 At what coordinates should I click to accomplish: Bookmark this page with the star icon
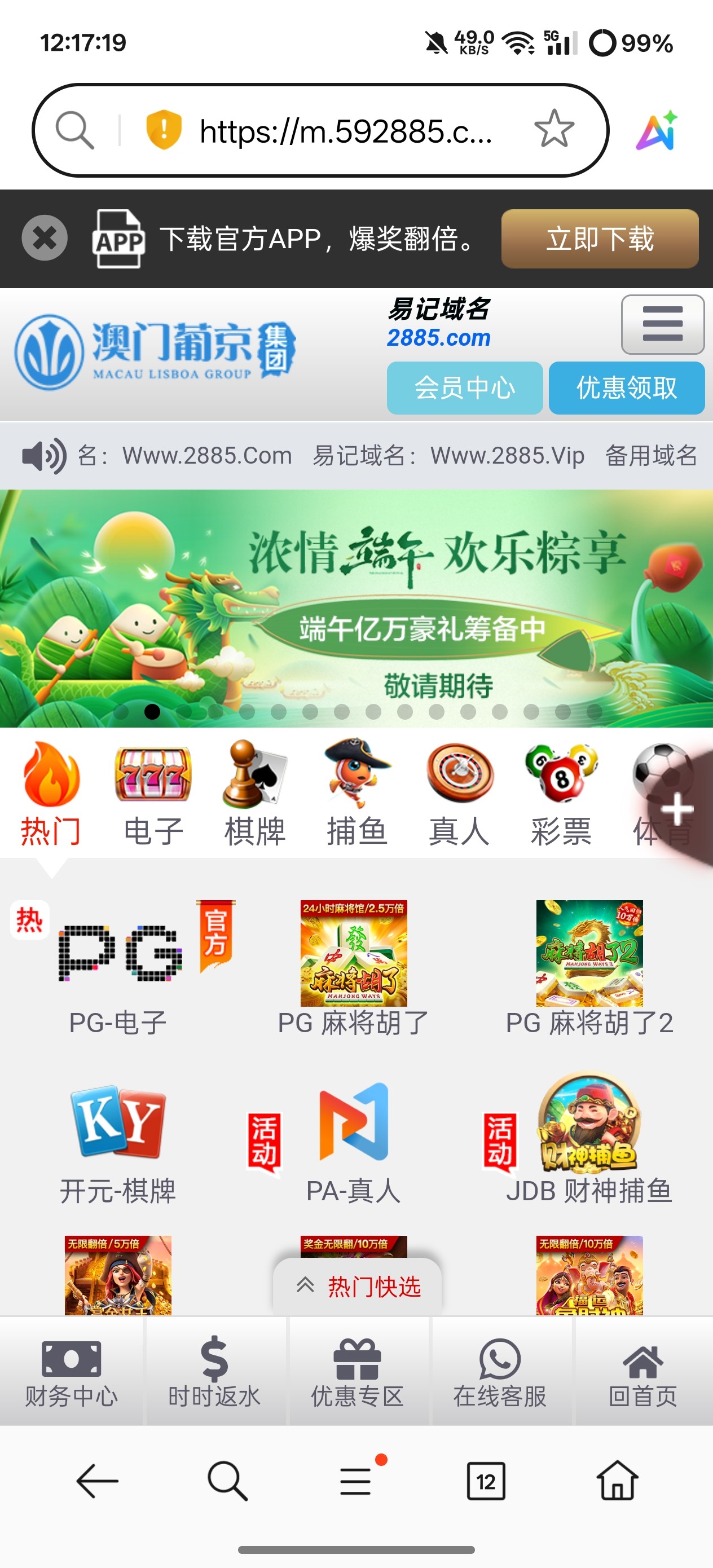pyautogui.click(x=553, y=130)
